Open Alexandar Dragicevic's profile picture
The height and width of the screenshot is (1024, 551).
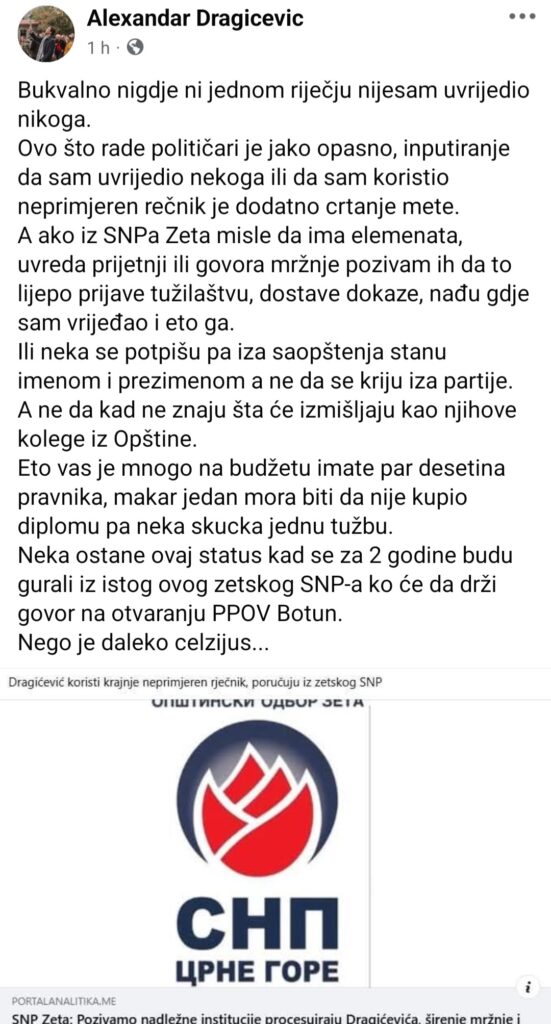pyautogui.click(x=46, y=34)
